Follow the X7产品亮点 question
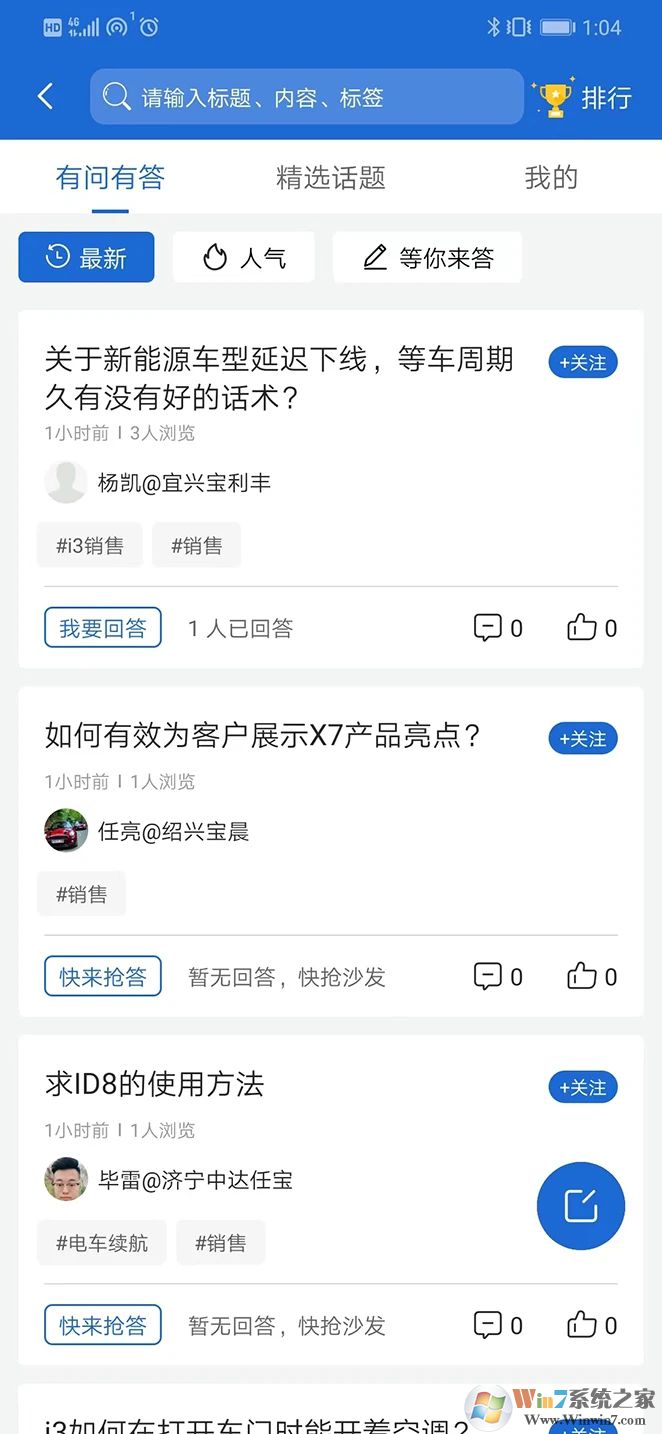 click(x=583, y=739)
